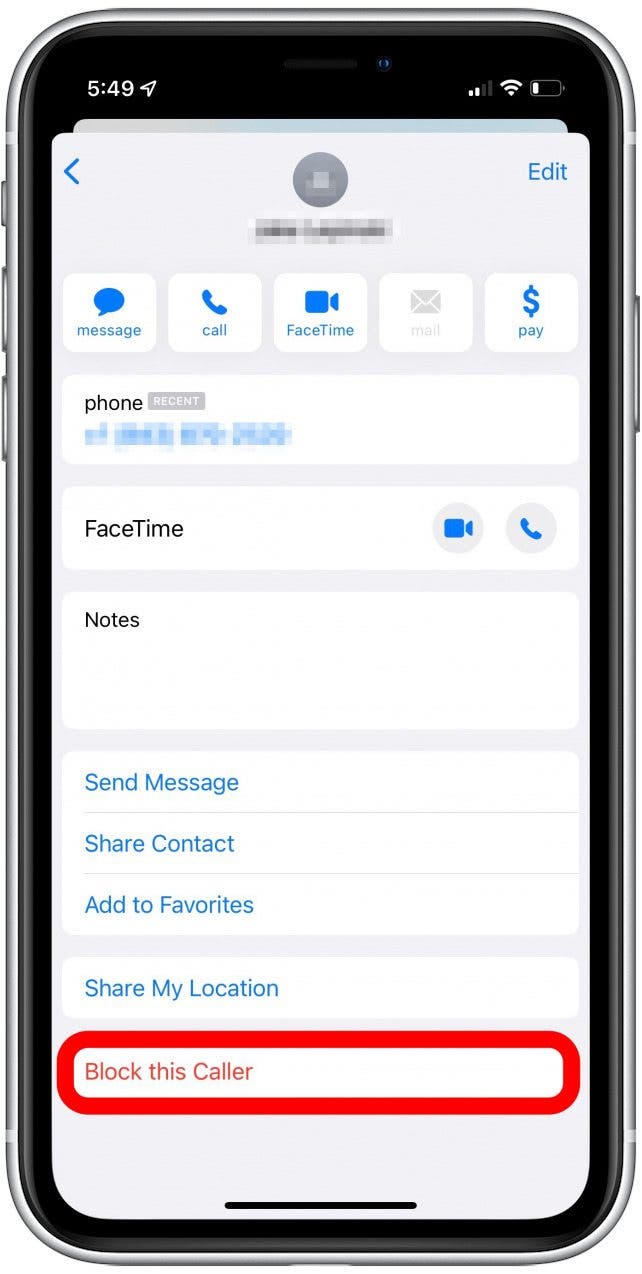The height and width of the screenshot is (1274, 642).
Task: Choose Share Contact
Action: [x=160, y=843]
